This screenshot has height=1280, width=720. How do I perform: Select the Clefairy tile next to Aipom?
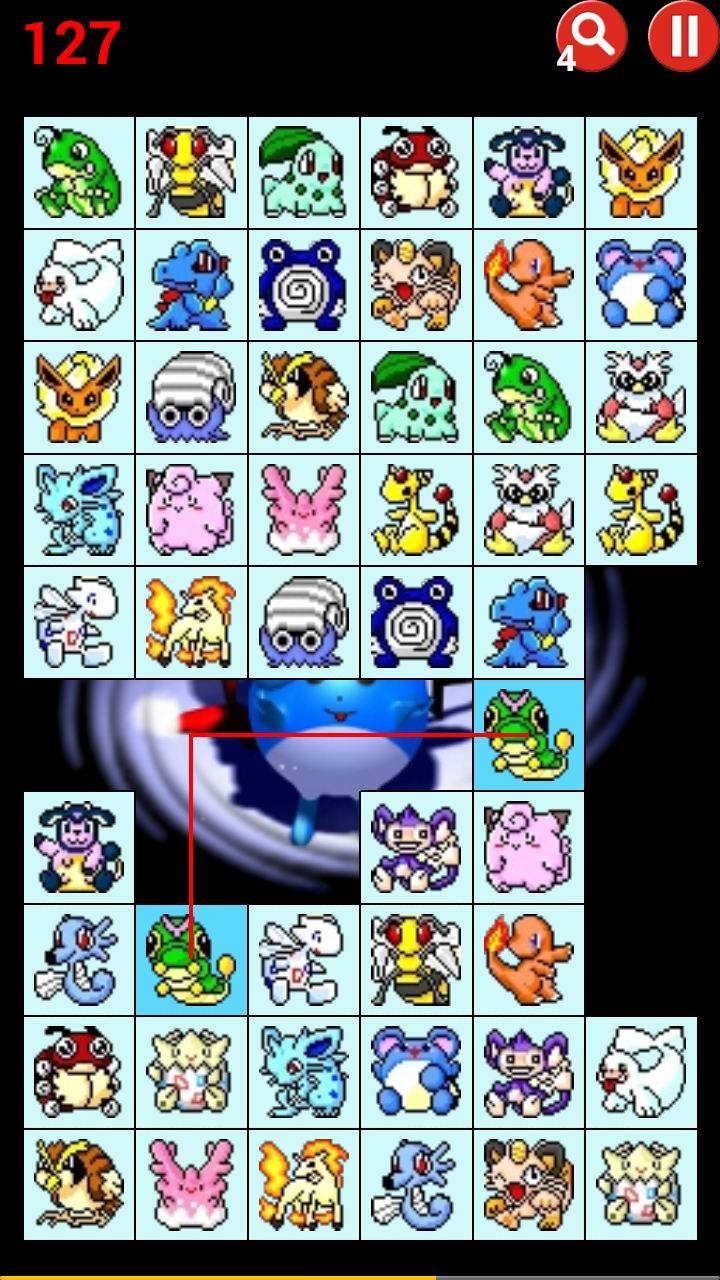coord(528,847)
